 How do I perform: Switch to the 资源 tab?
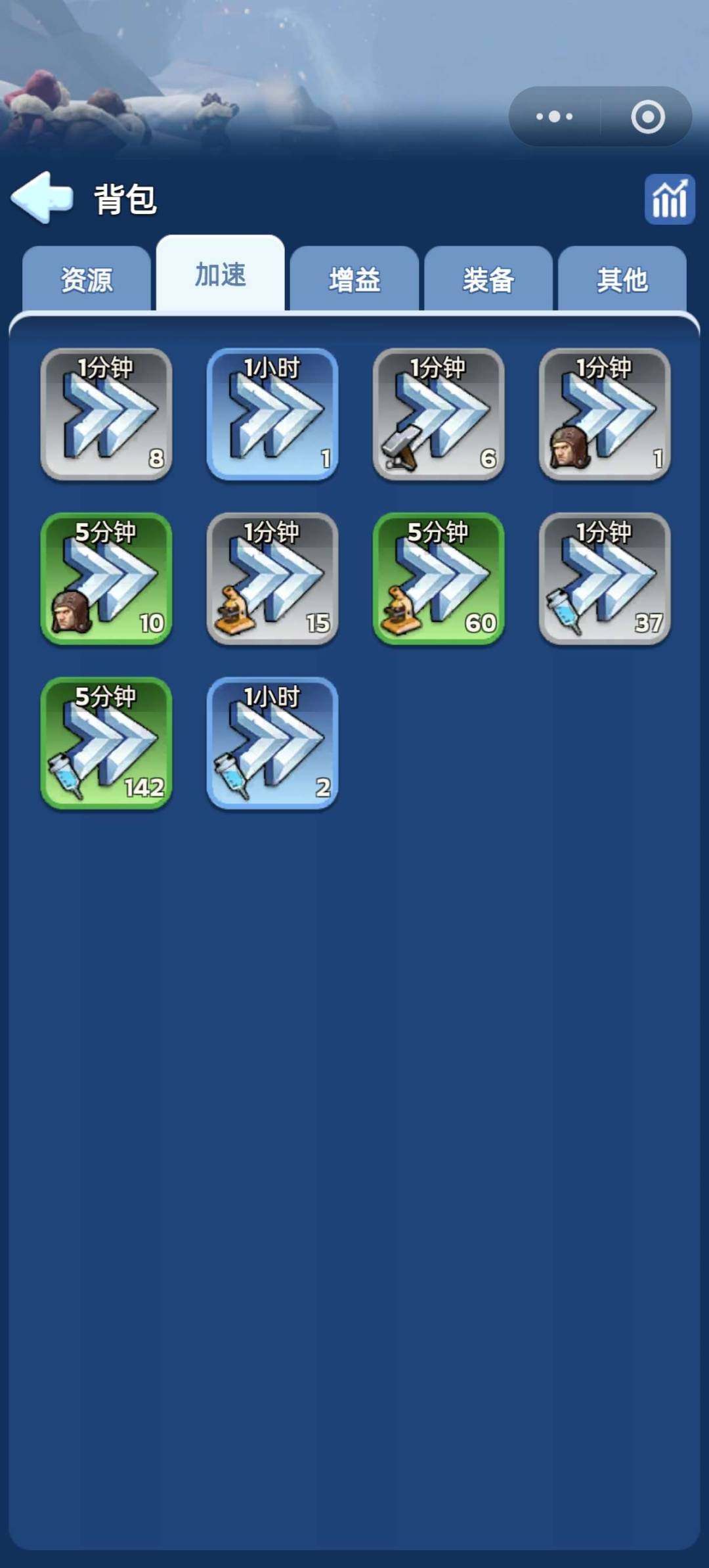coord(87,280)
